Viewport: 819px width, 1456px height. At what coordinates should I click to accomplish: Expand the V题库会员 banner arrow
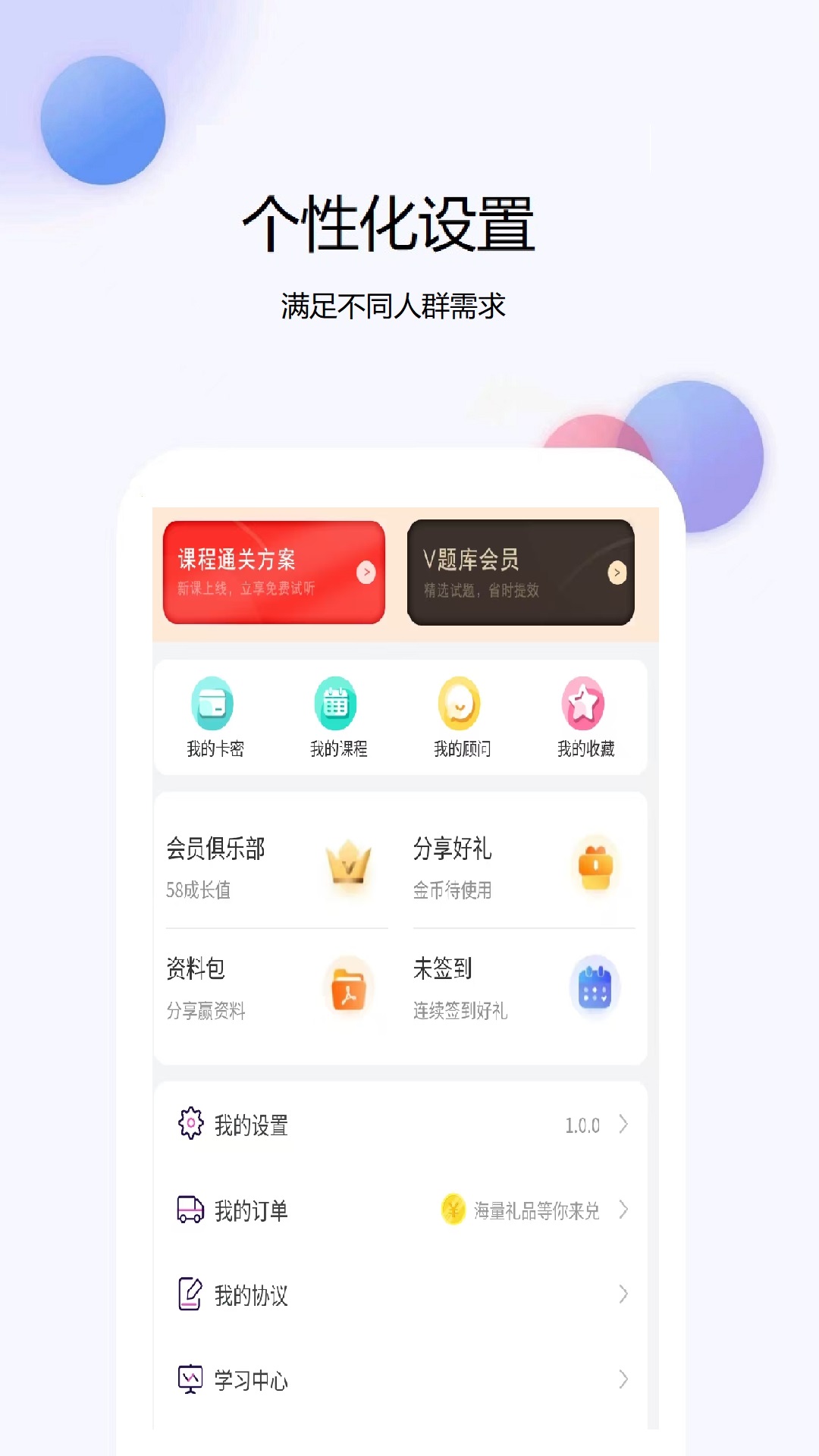pos(617,571)
